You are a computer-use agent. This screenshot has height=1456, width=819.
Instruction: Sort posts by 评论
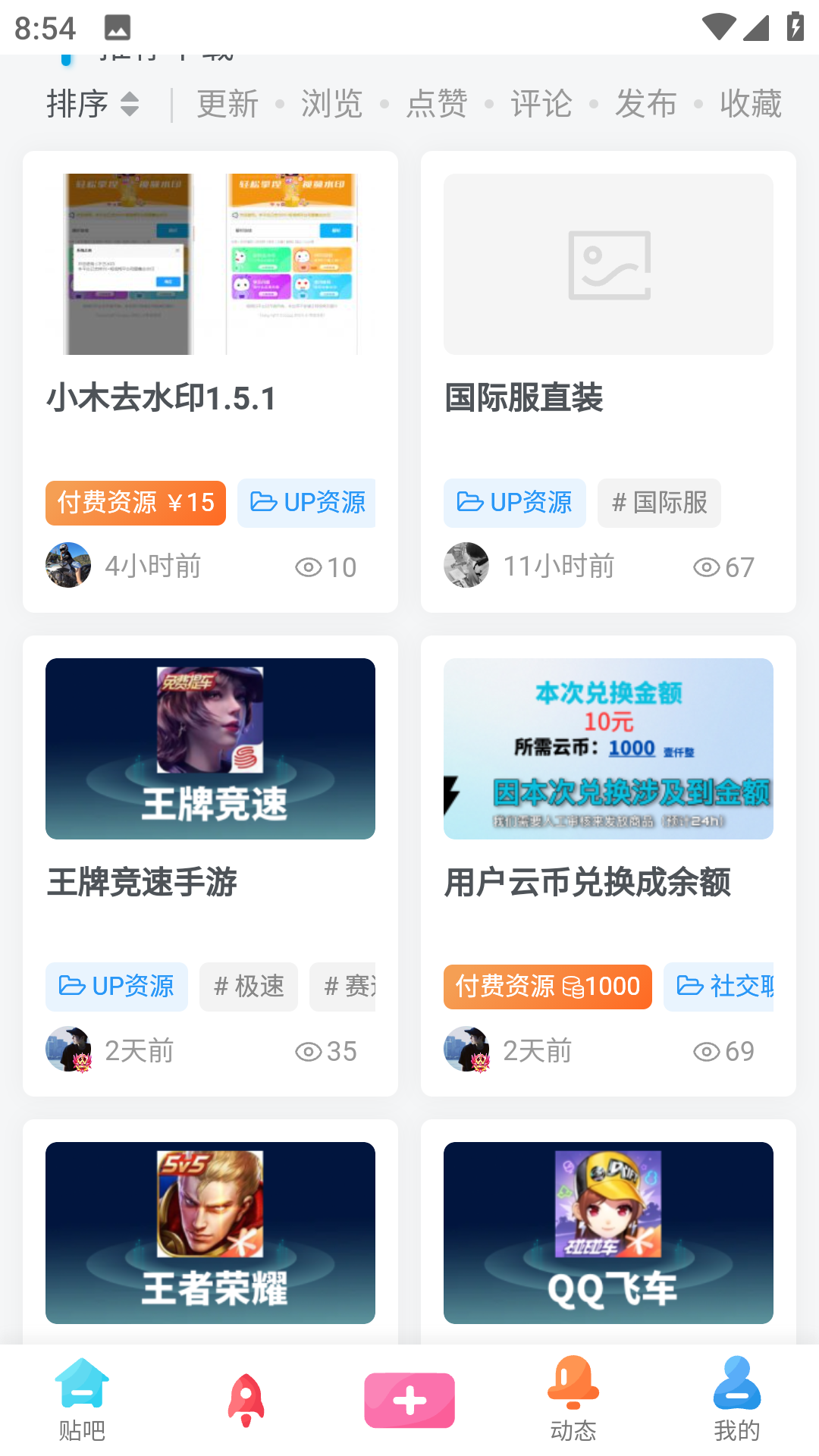(x=541, y=104)
